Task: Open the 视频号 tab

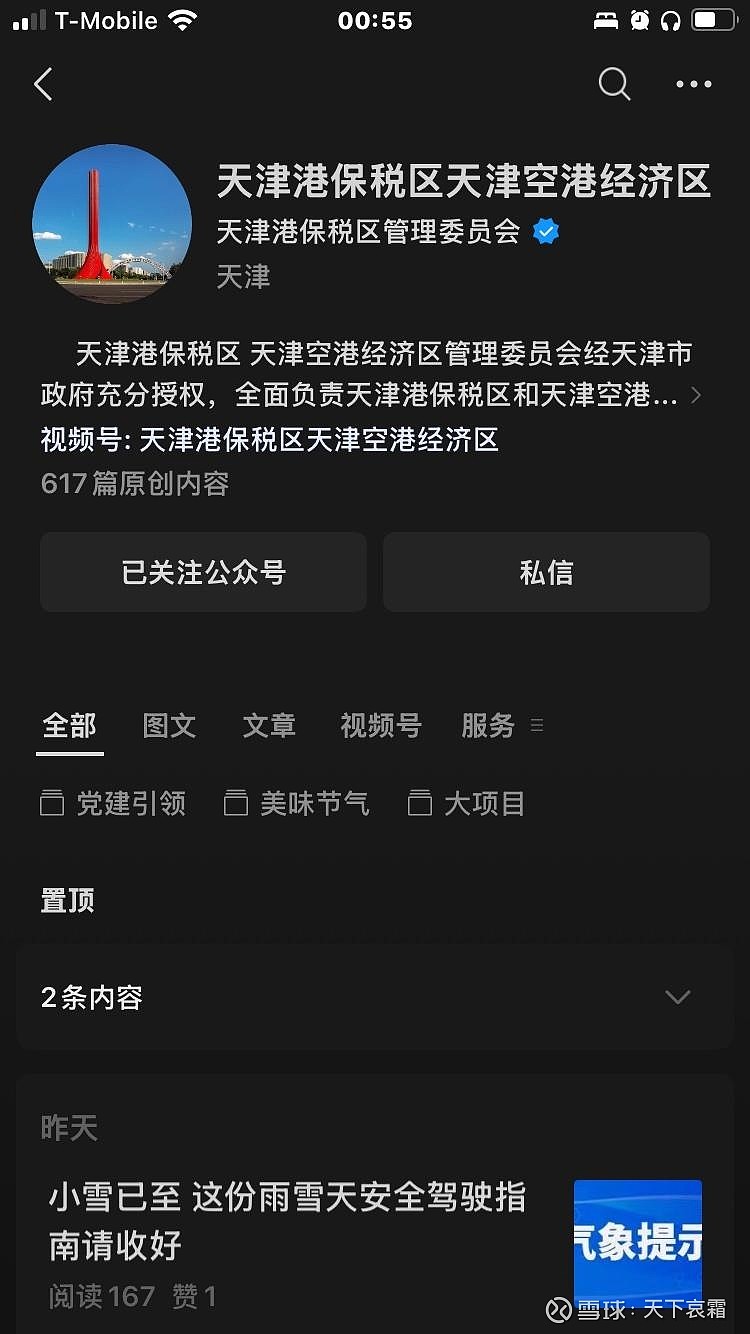Action: point(380,726)
